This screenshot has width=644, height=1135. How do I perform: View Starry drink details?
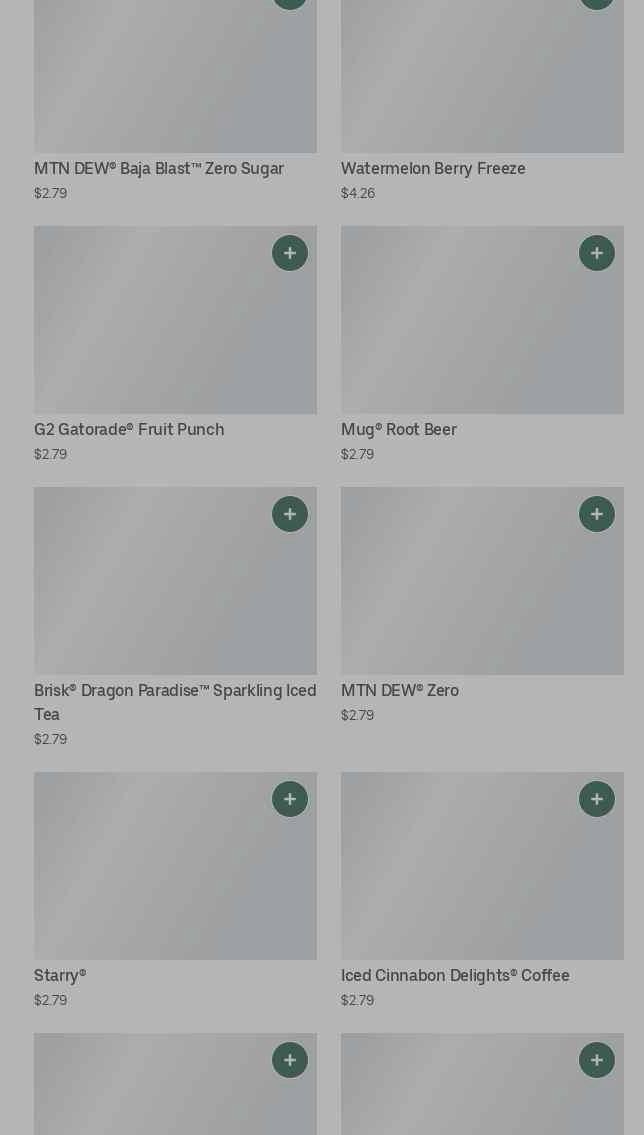tap(60, 976)
